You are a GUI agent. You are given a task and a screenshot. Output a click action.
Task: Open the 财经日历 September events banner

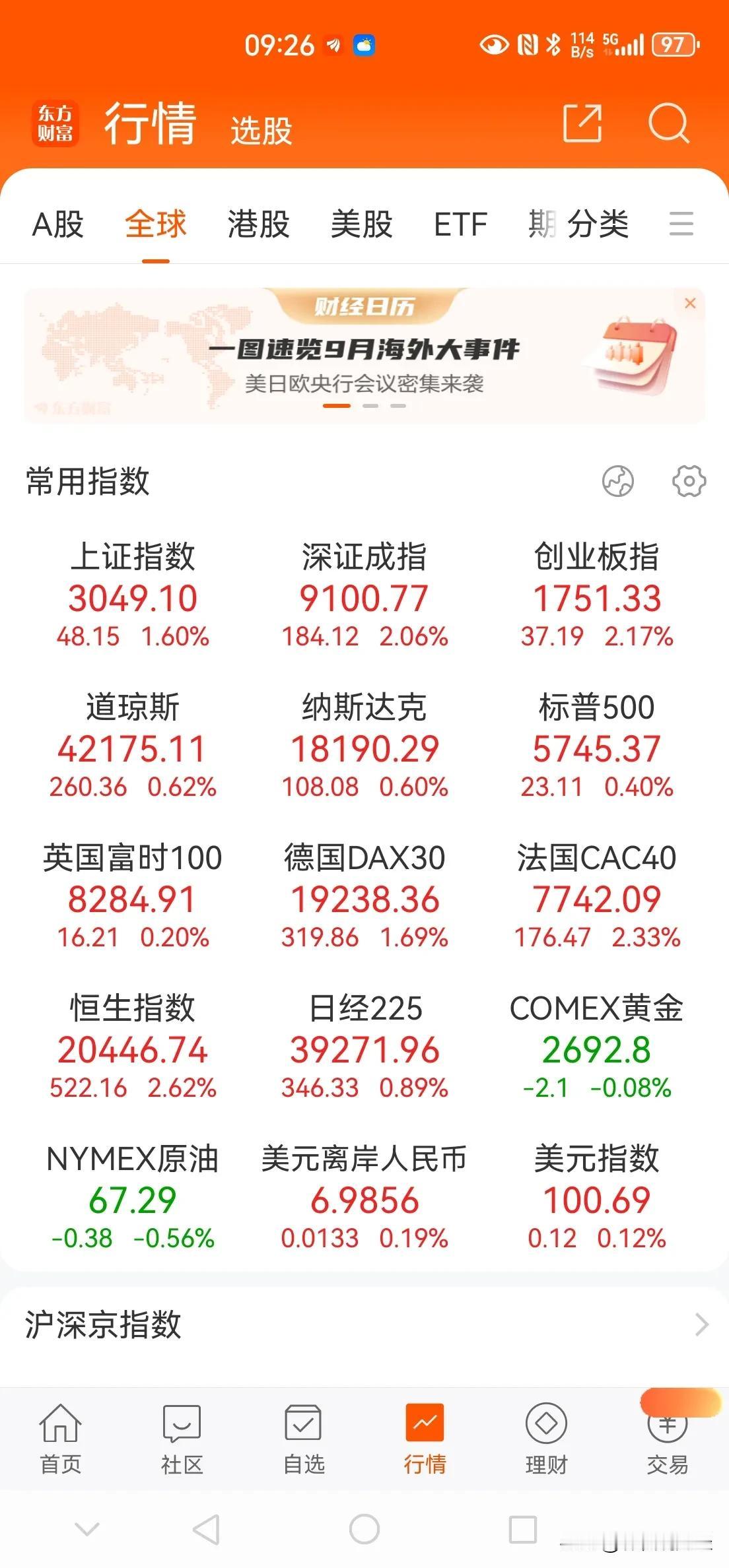pyautogui.click(x=364, y=356)
